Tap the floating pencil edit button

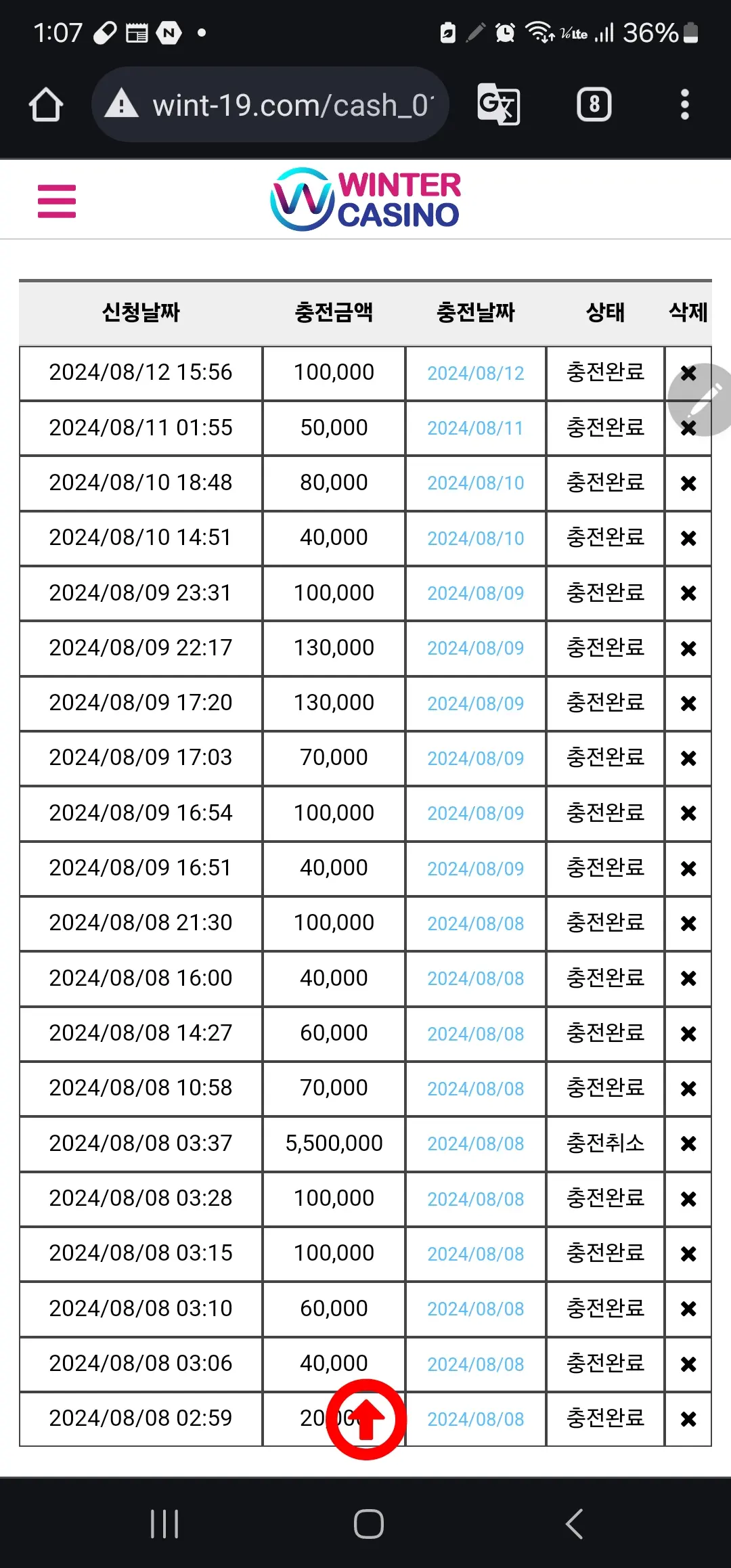coord(700,400)
